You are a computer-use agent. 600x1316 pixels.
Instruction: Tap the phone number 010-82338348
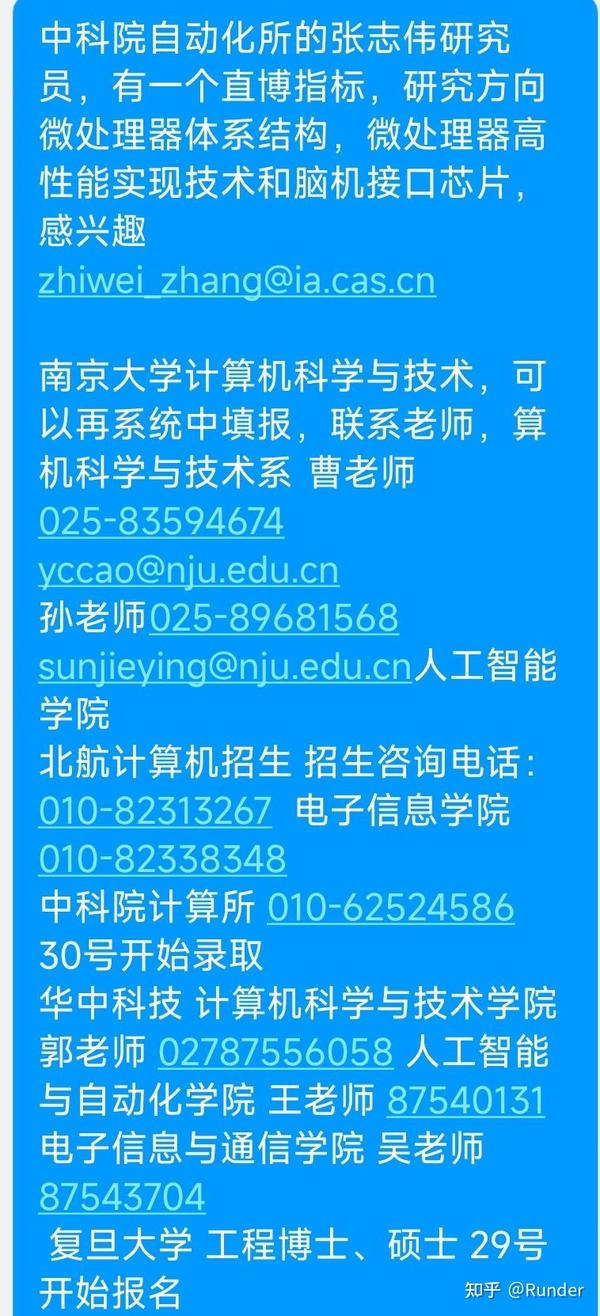click(x=163, y=859)
